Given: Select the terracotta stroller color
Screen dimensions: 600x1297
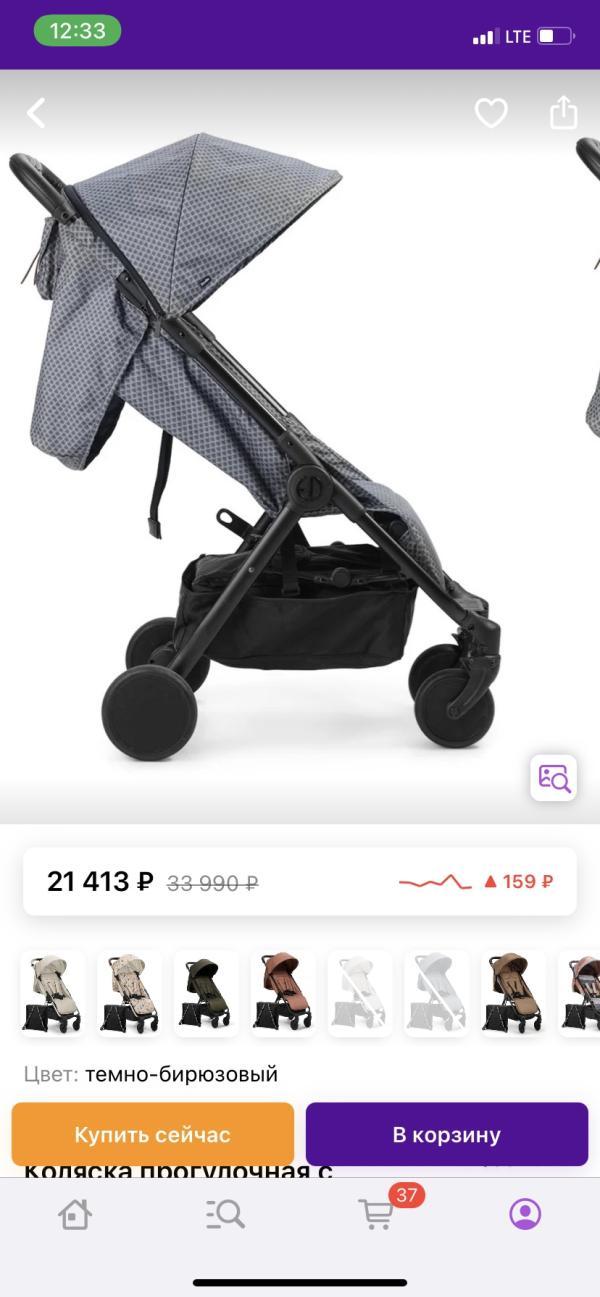Looking at the screenshot, I should click(x=283, y=991).
